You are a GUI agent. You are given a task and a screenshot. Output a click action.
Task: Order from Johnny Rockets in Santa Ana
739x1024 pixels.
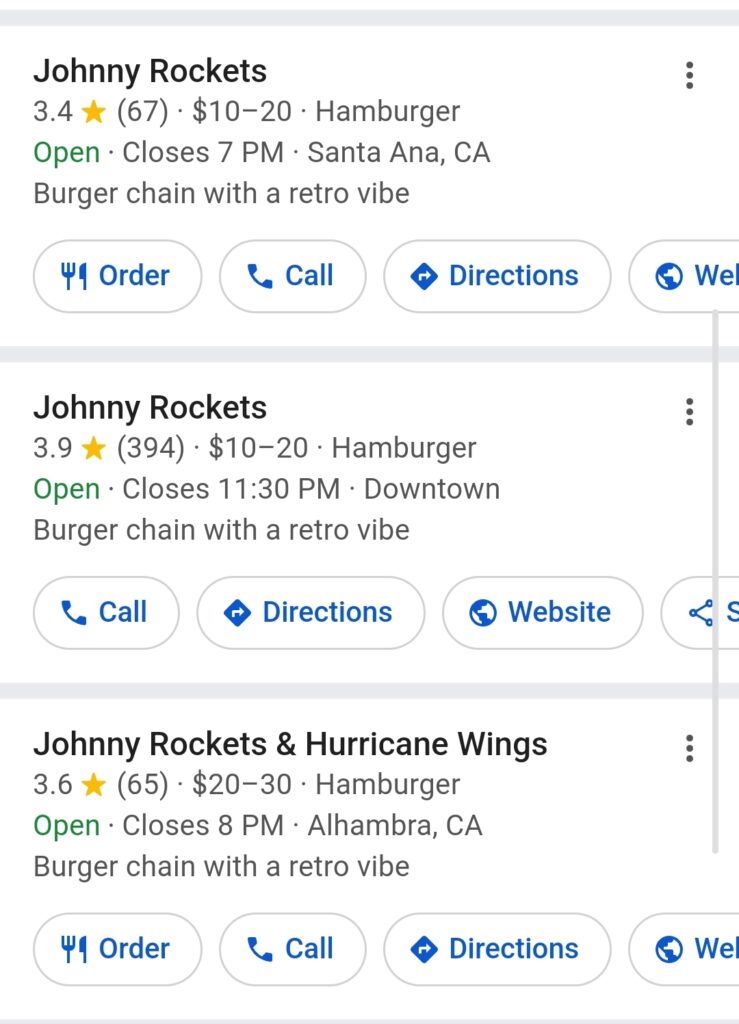tap(117, 276)
